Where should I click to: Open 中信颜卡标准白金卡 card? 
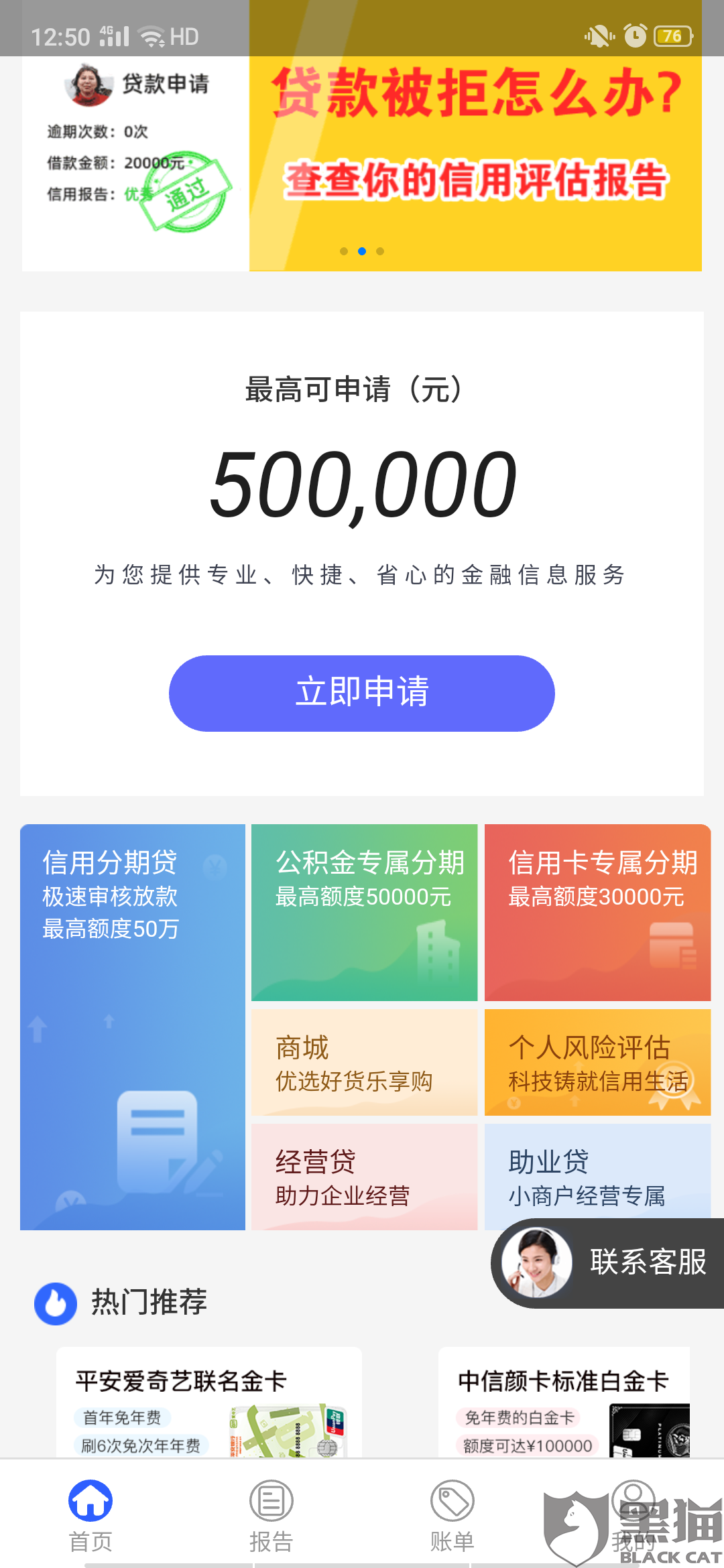tap(564, 1402)
